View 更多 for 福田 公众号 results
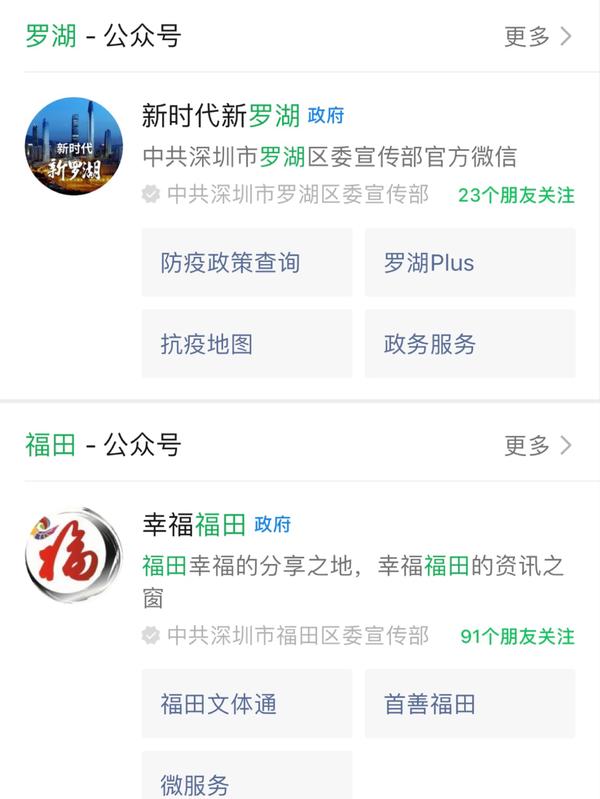The height and width of the screenshot is (799, 600). 538,445
